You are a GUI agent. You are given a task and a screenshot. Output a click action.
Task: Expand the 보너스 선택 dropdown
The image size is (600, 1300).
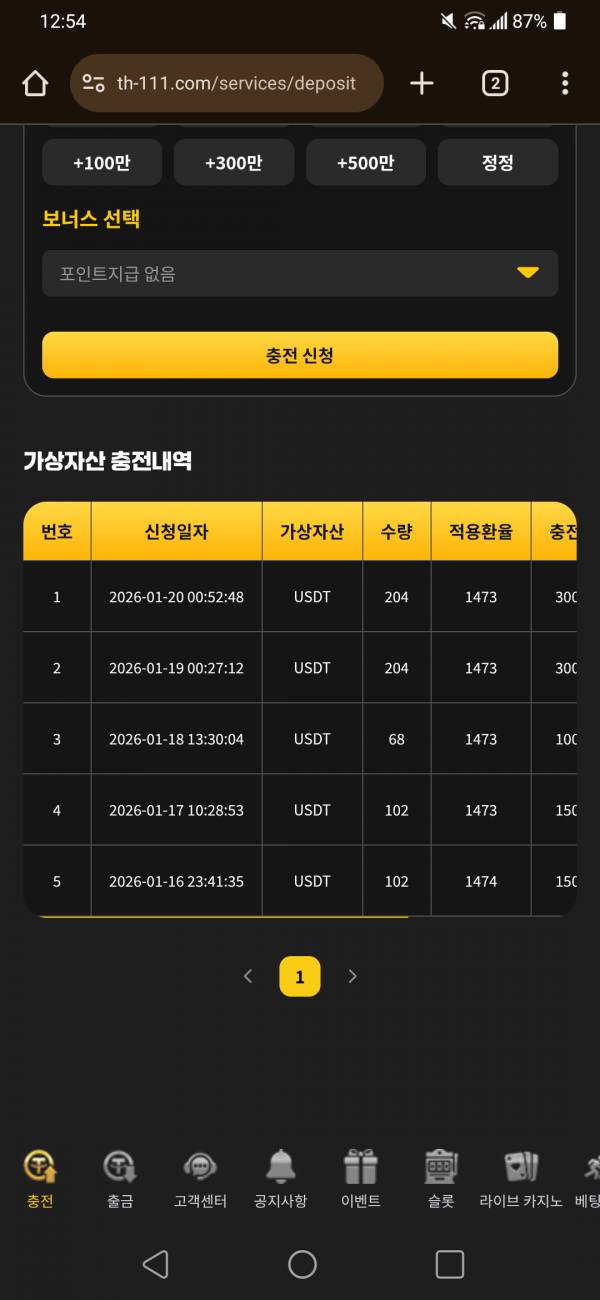tap(300, 273)
